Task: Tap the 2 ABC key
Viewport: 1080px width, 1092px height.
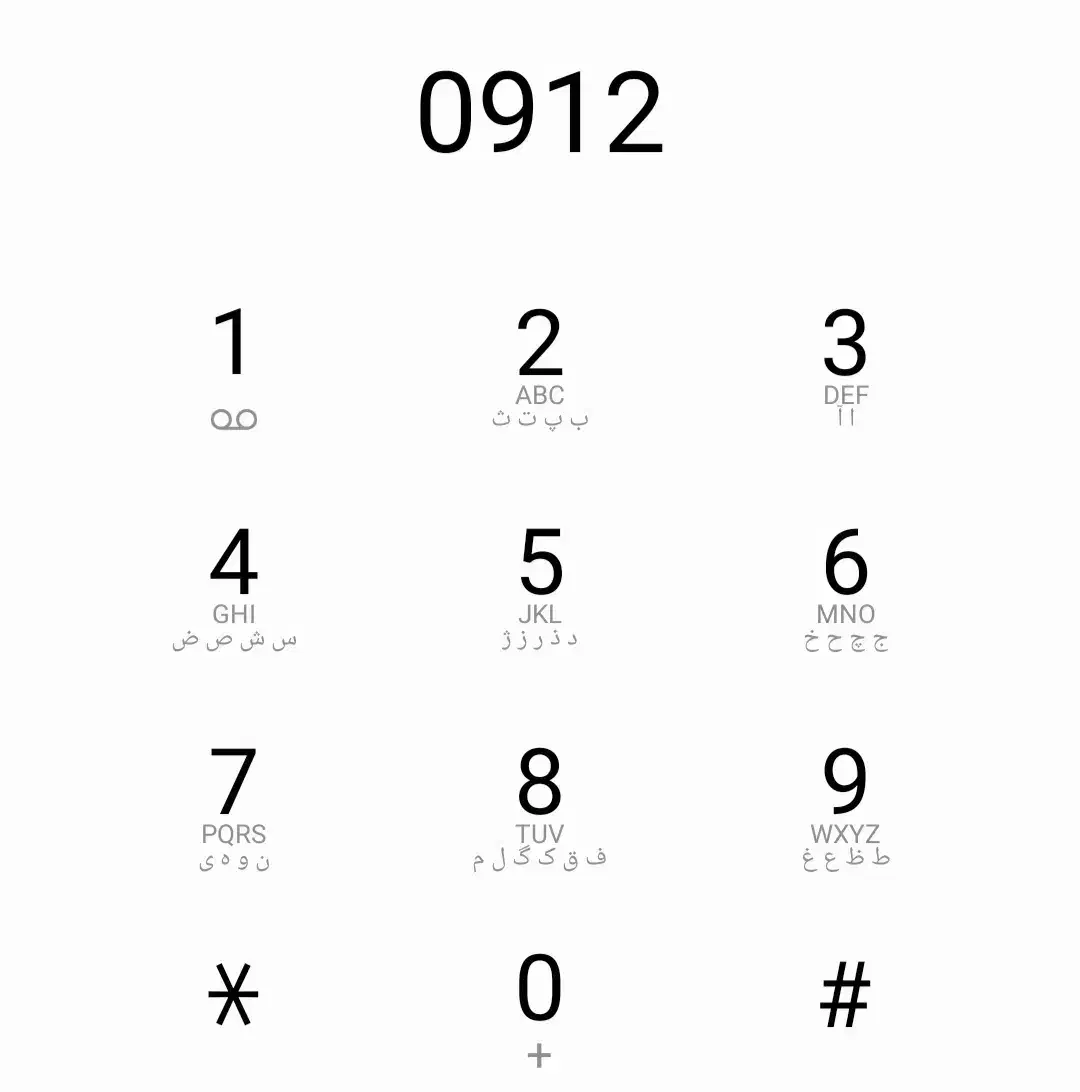Action: [x=540, y=367]
